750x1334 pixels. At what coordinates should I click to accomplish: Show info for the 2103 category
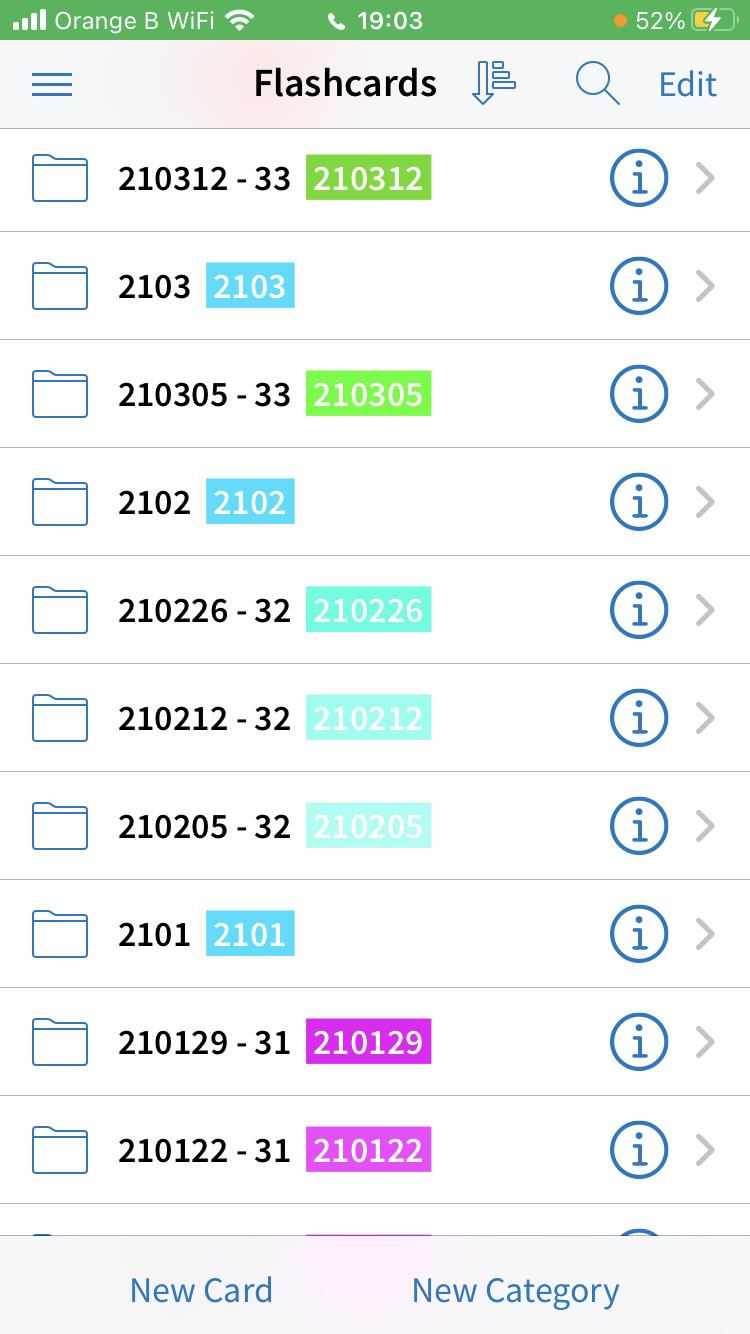pos(639,287)
